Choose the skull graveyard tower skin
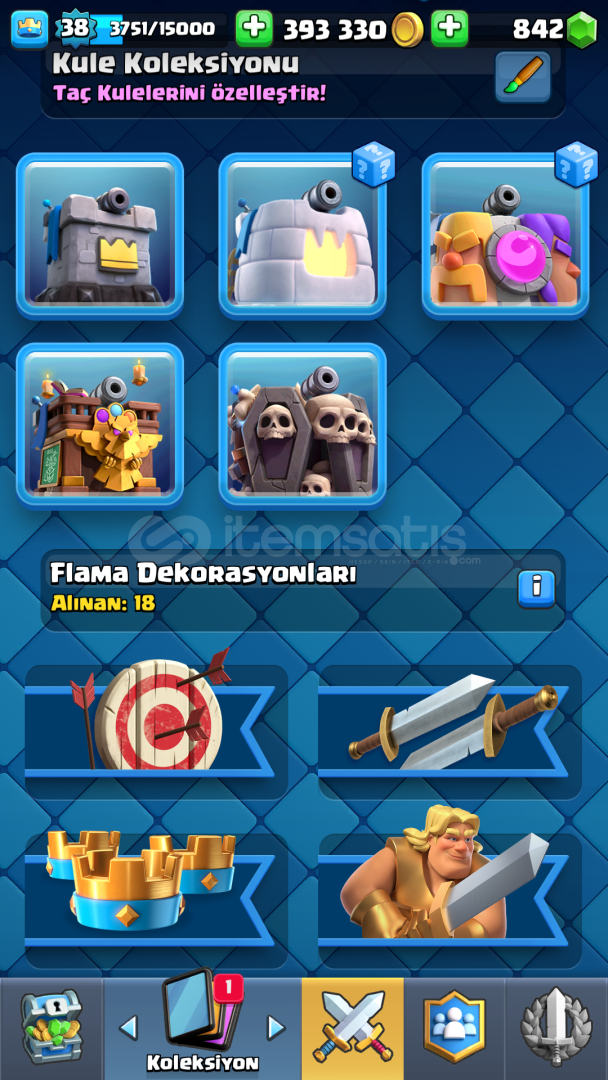 pos(302,426)
